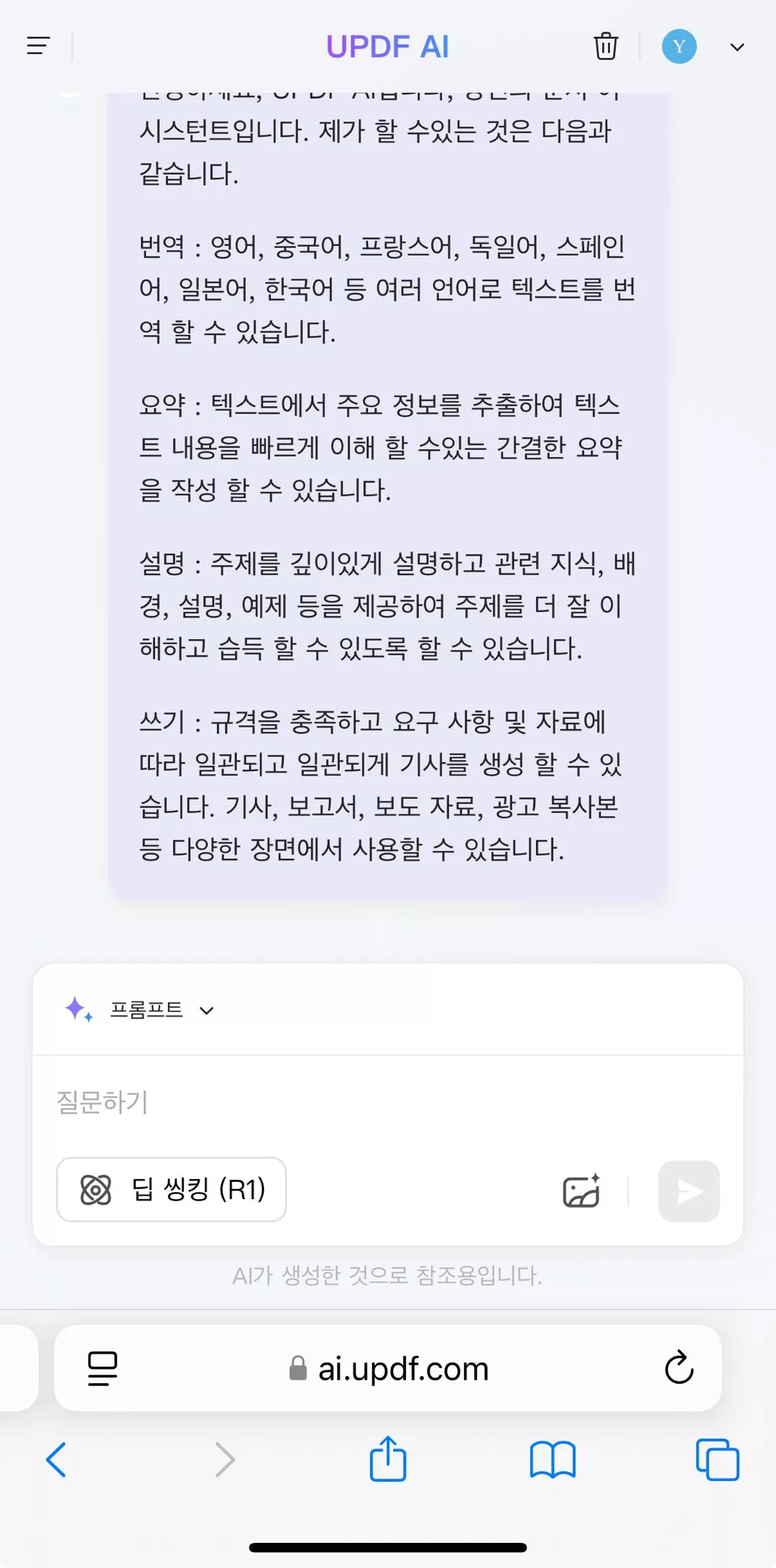
Task: Delete the conversation with trash icon
Action: click(606, 47)
